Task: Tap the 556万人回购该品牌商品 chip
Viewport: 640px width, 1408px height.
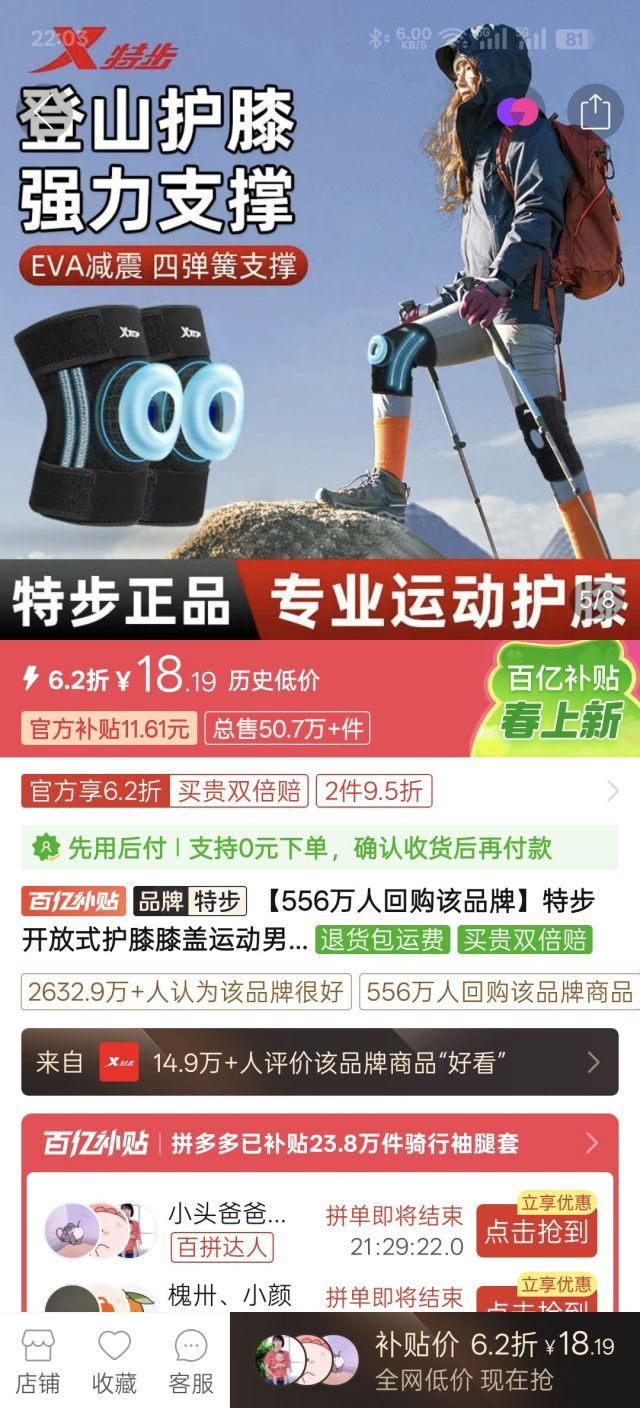Action: point(498,992)
